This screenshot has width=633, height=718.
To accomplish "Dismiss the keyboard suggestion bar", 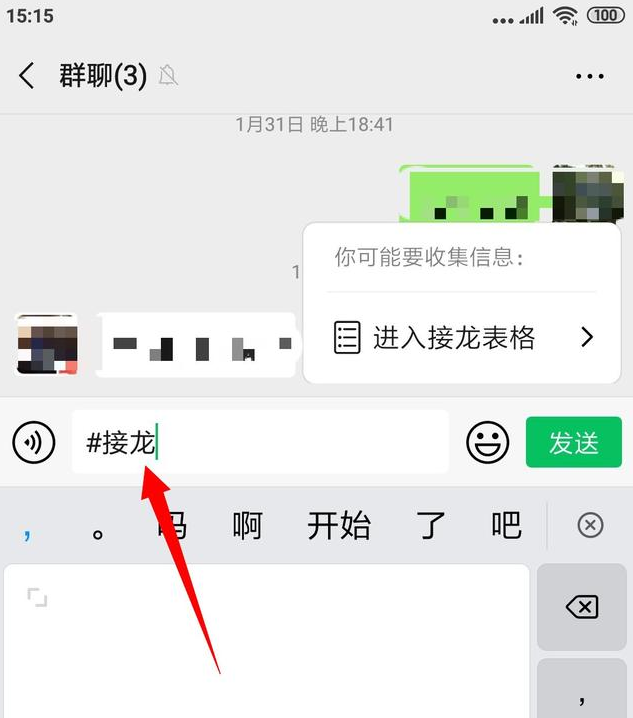I will pos(591,525).
